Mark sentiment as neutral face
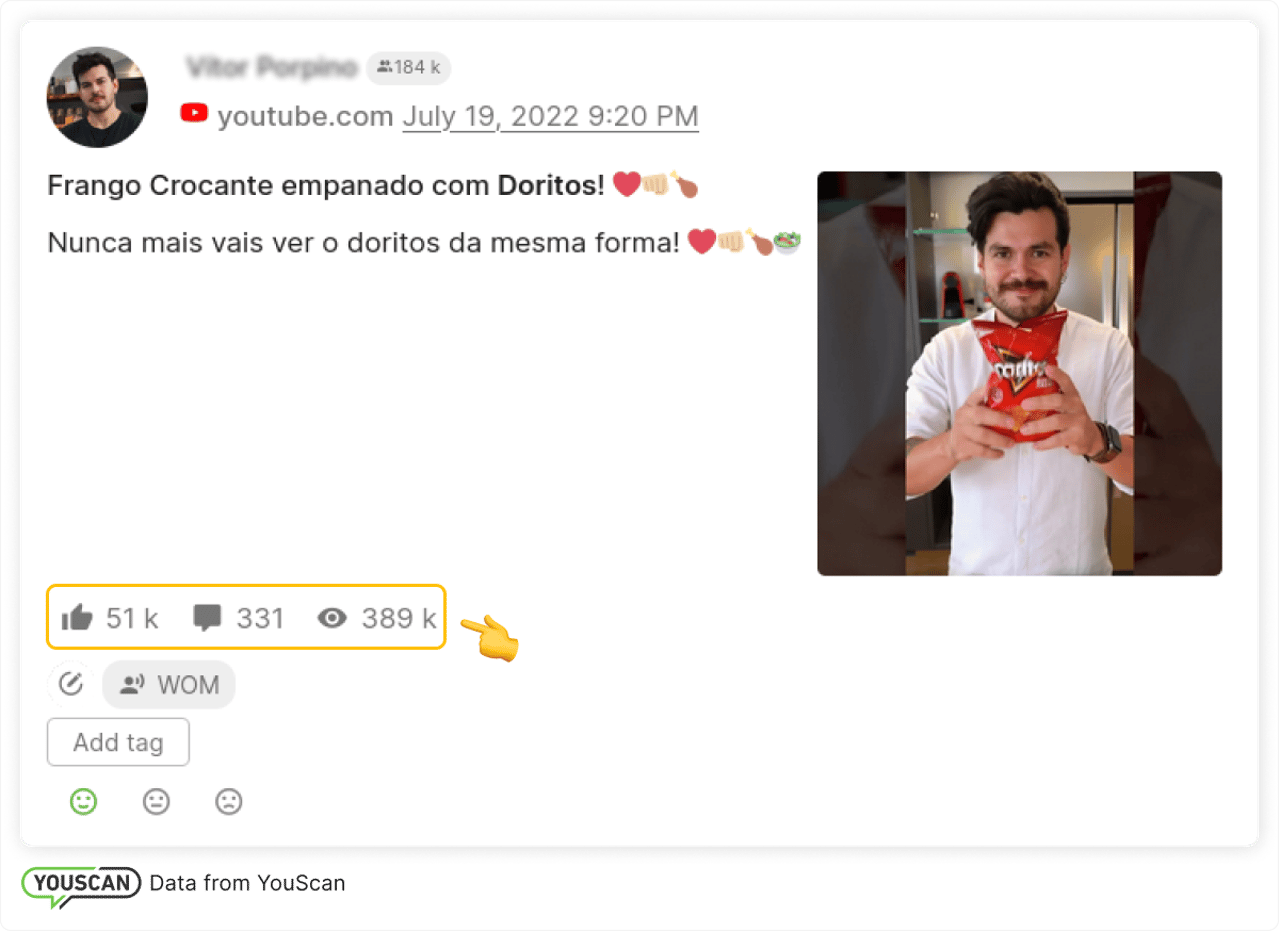1280x931 pixels. click(156, 801)
